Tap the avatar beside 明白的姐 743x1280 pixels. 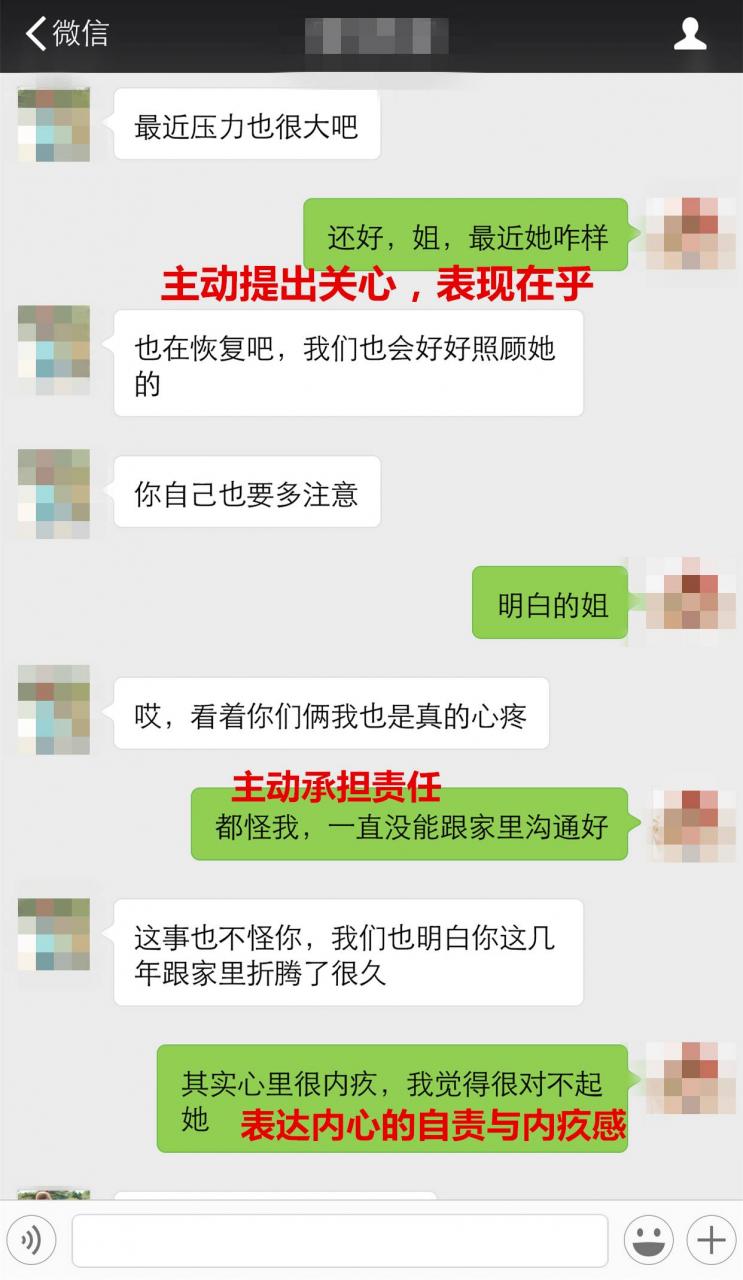682,601
